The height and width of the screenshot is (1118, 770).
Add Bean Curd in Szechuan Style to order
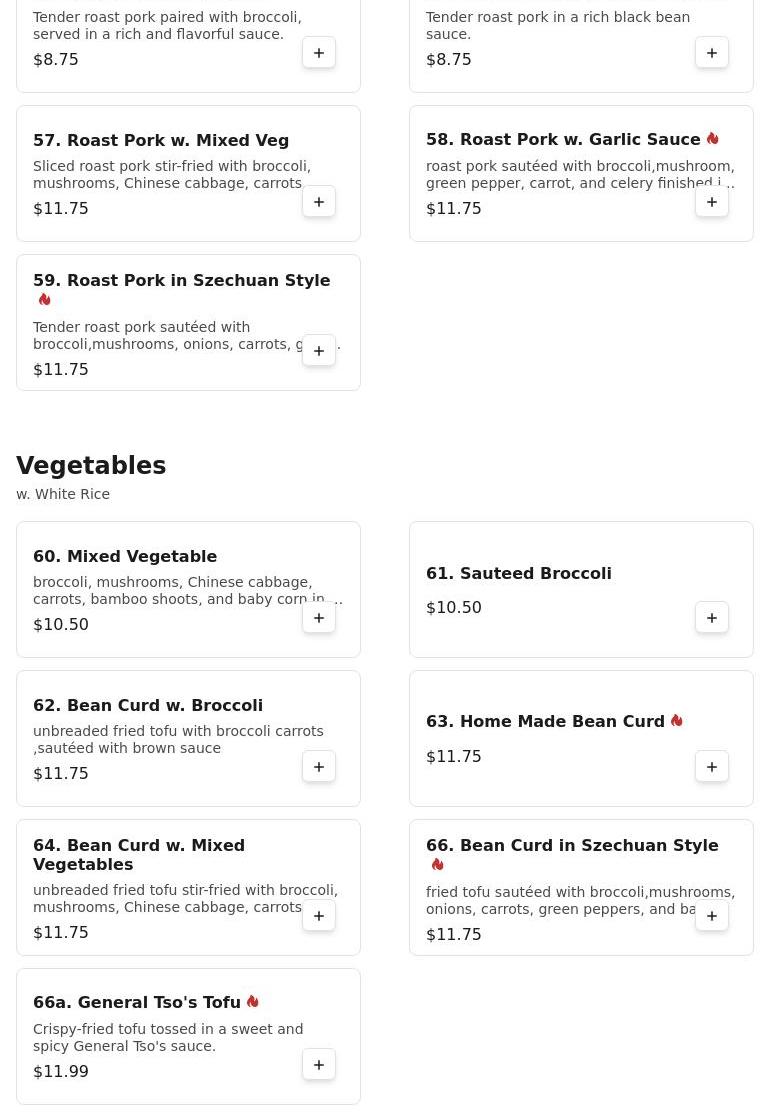pyautogui.click(x=712, y=915)
